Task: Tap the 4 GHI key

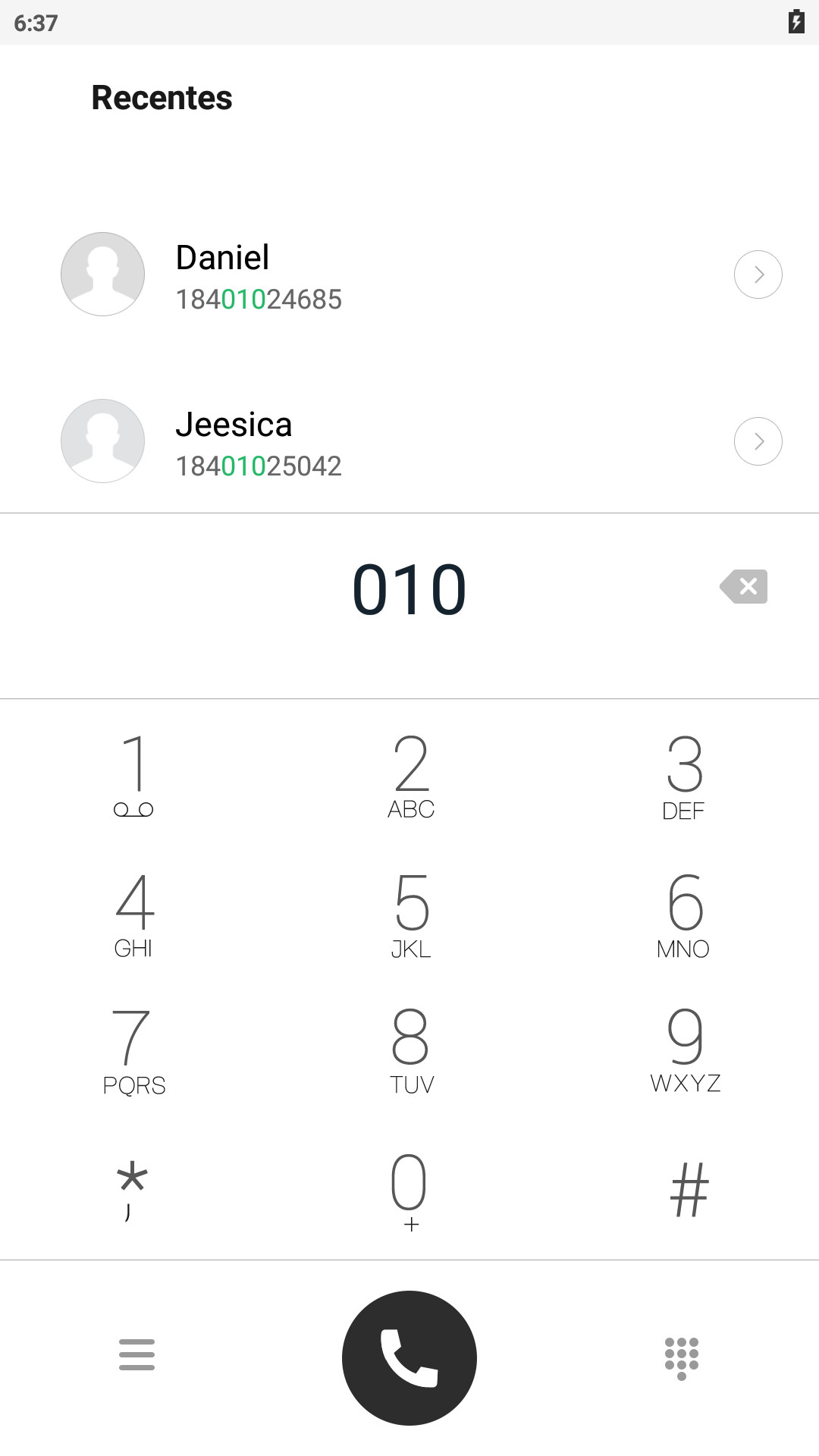Action: [134, 915]
